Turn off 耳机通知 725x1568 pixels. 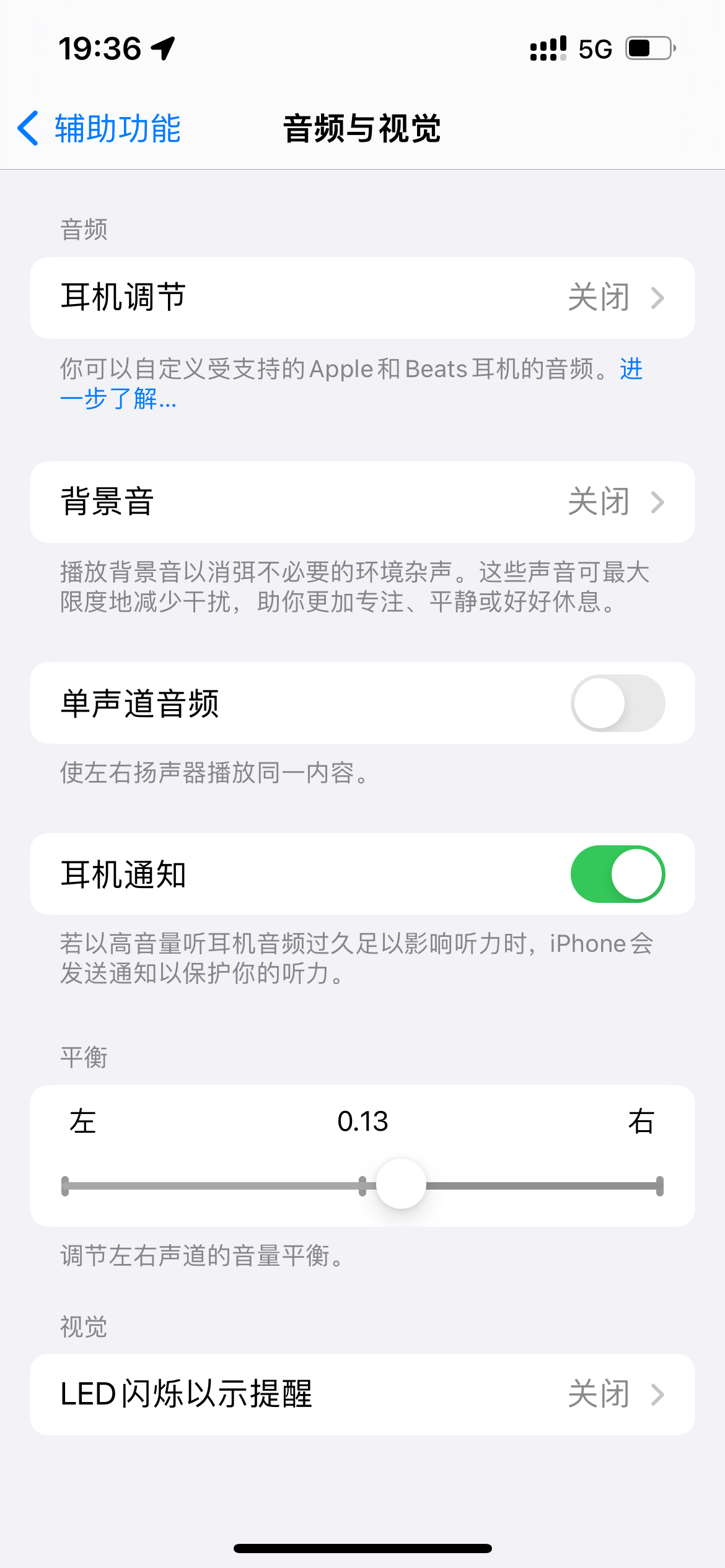coord(618,874)
